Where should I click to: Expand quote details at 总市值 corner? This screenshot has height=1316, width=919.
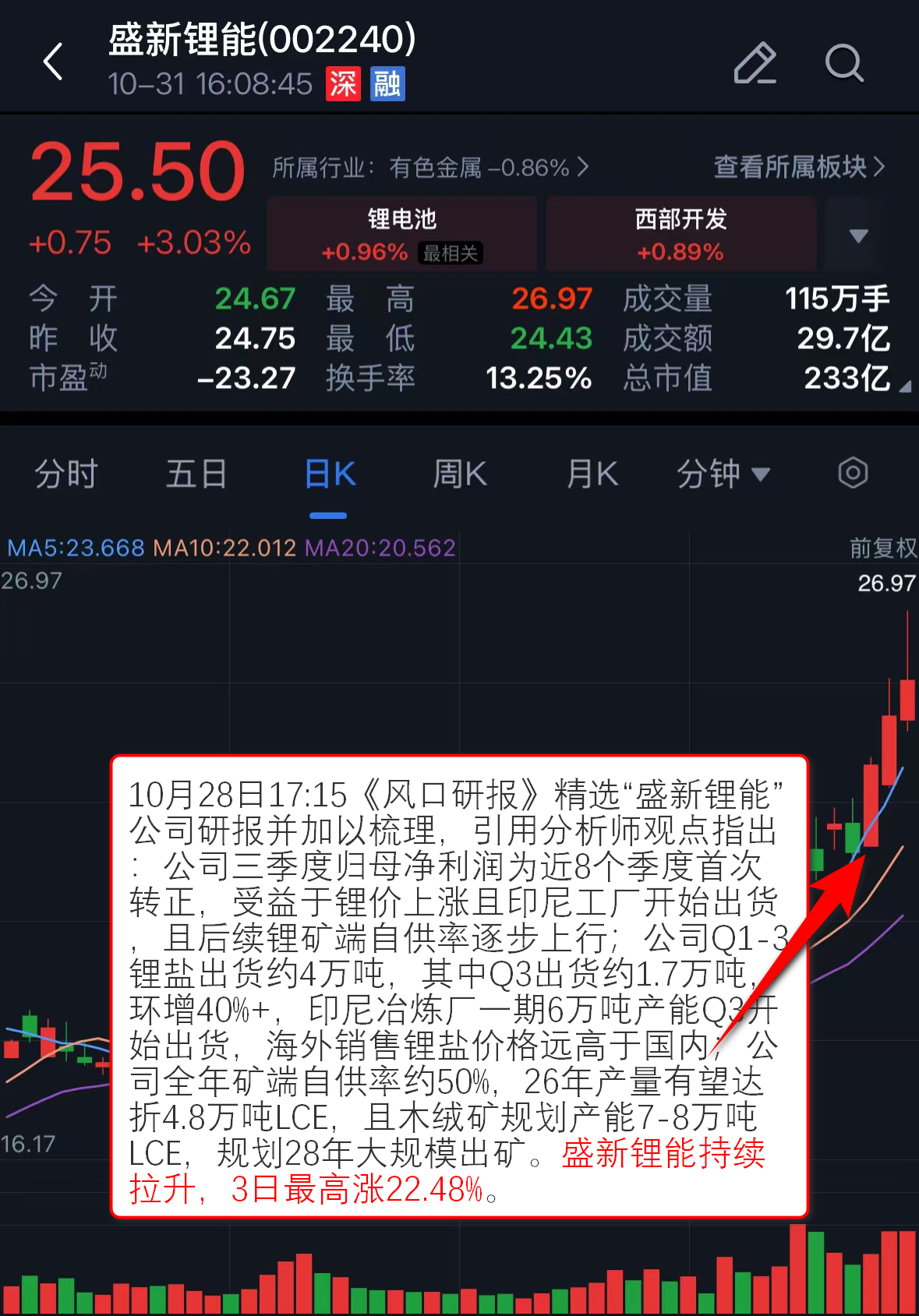click(x=903, y=386)
